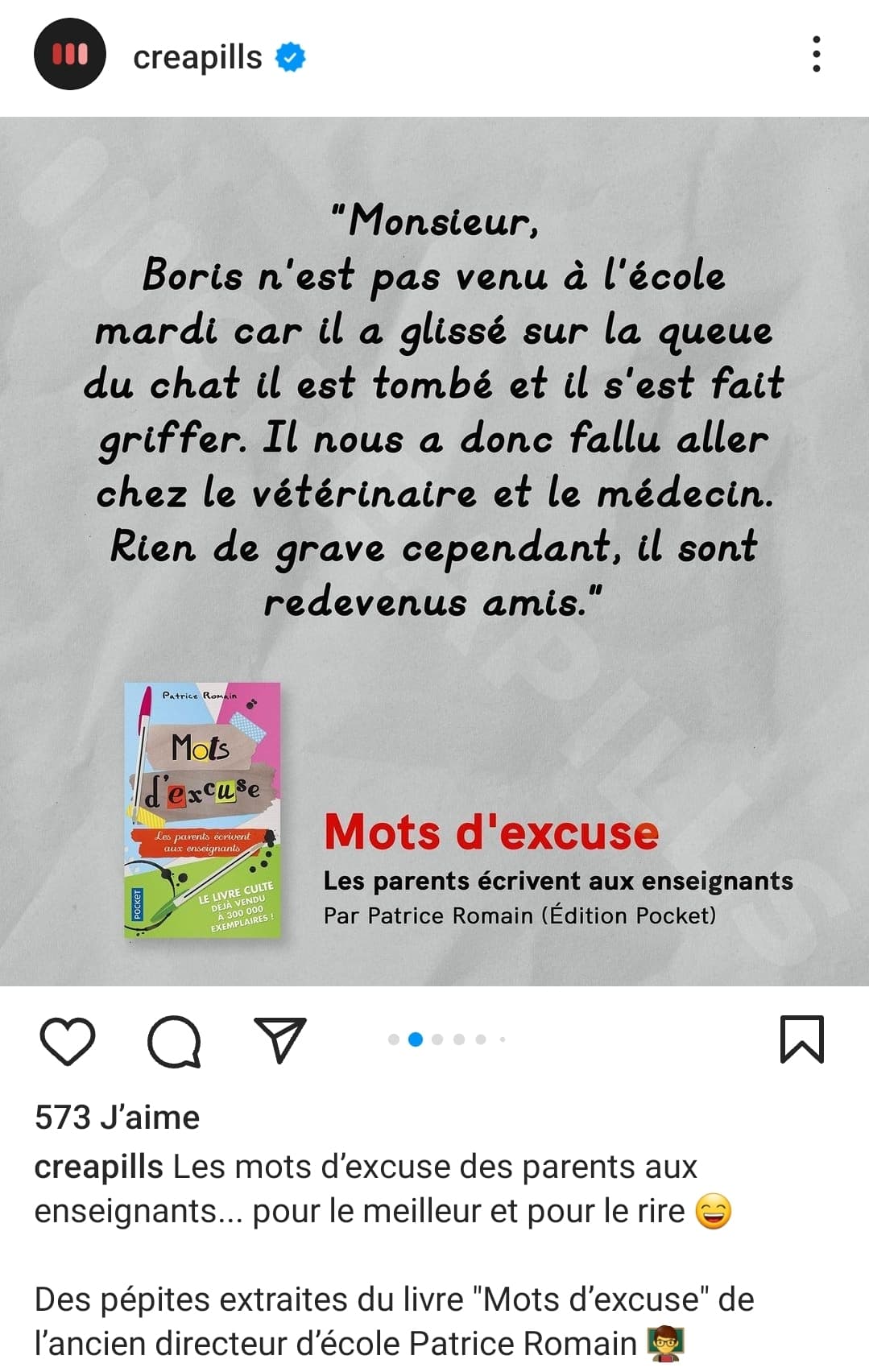The height and width of the screenshot is (1372, 869).
Task: Share this post via the paper plane
Action: tap(279, 1040)
